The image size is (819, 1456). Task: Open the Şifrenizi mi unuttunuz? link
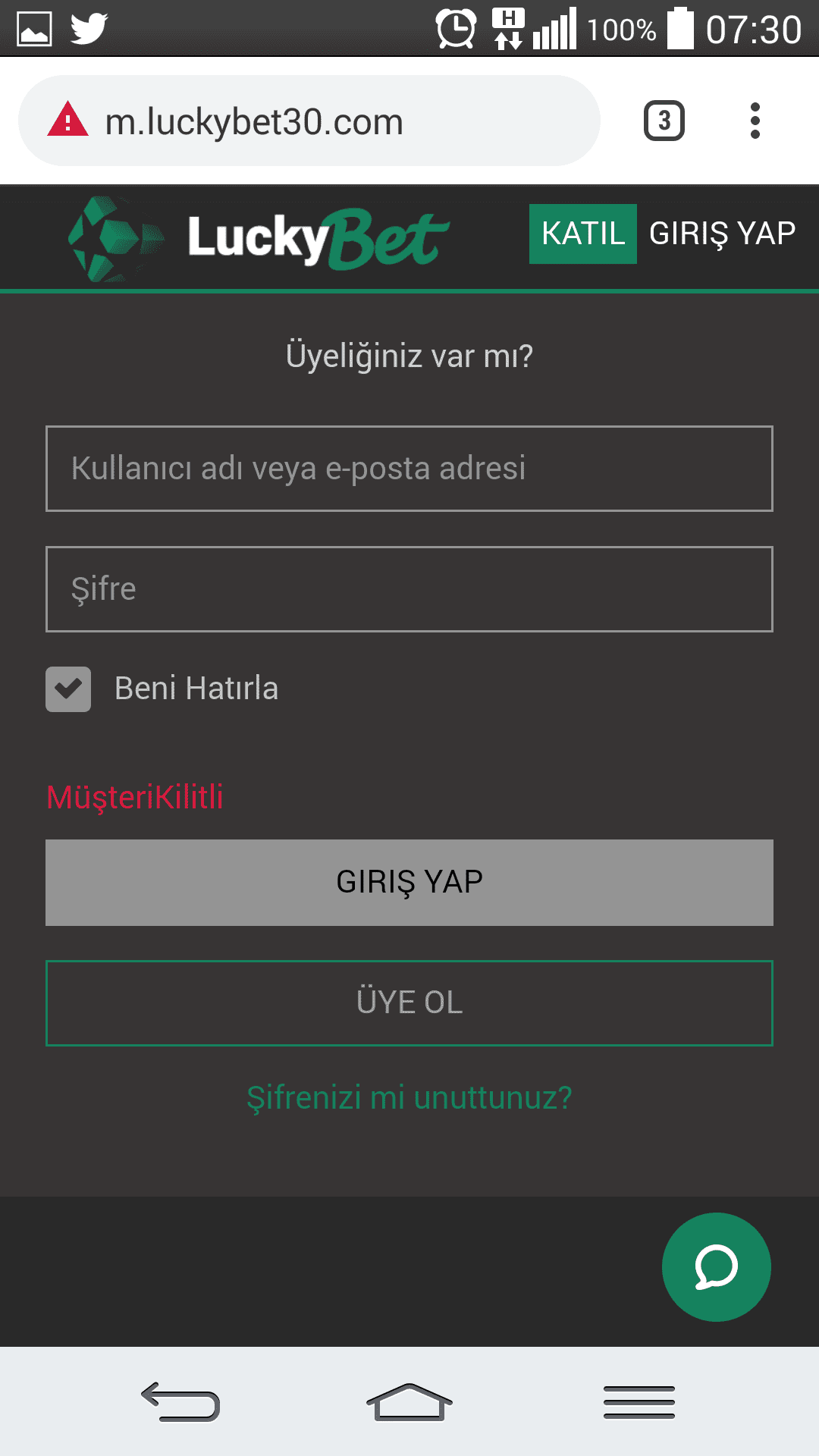point(409,1098)
